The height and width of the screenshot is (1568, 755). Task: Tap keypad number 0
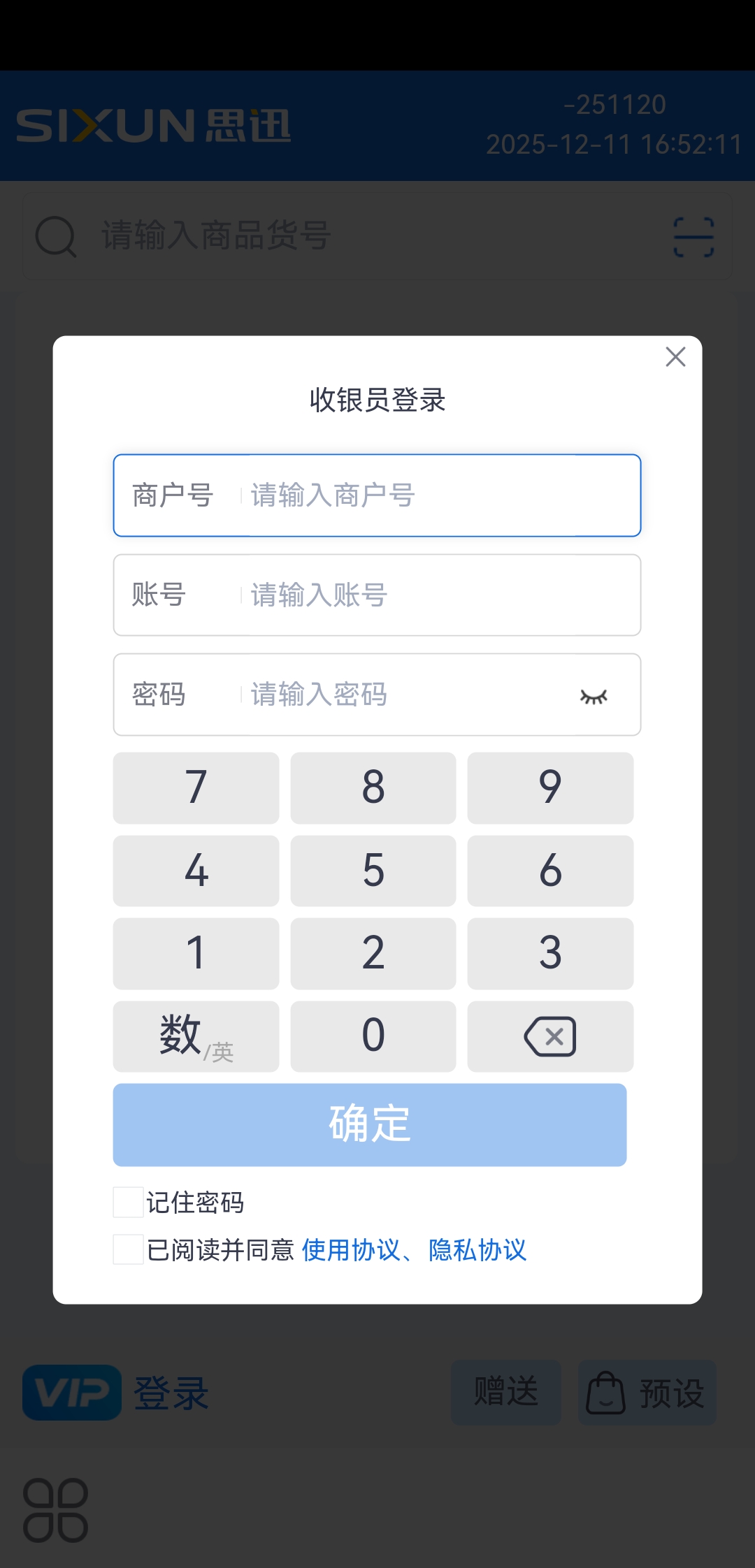click(x=373, y=1036)
